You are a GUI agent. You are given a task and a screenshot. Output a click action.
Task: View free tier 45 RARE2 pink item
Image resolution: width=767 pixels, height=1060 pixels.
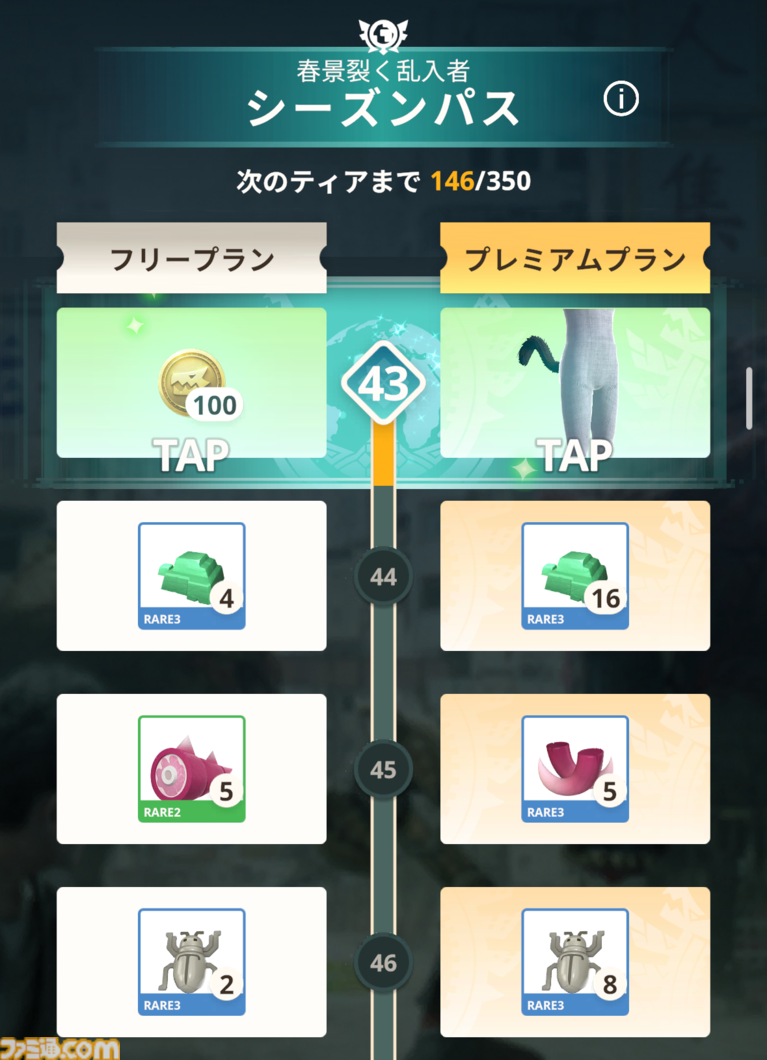(x=191, y=769)
